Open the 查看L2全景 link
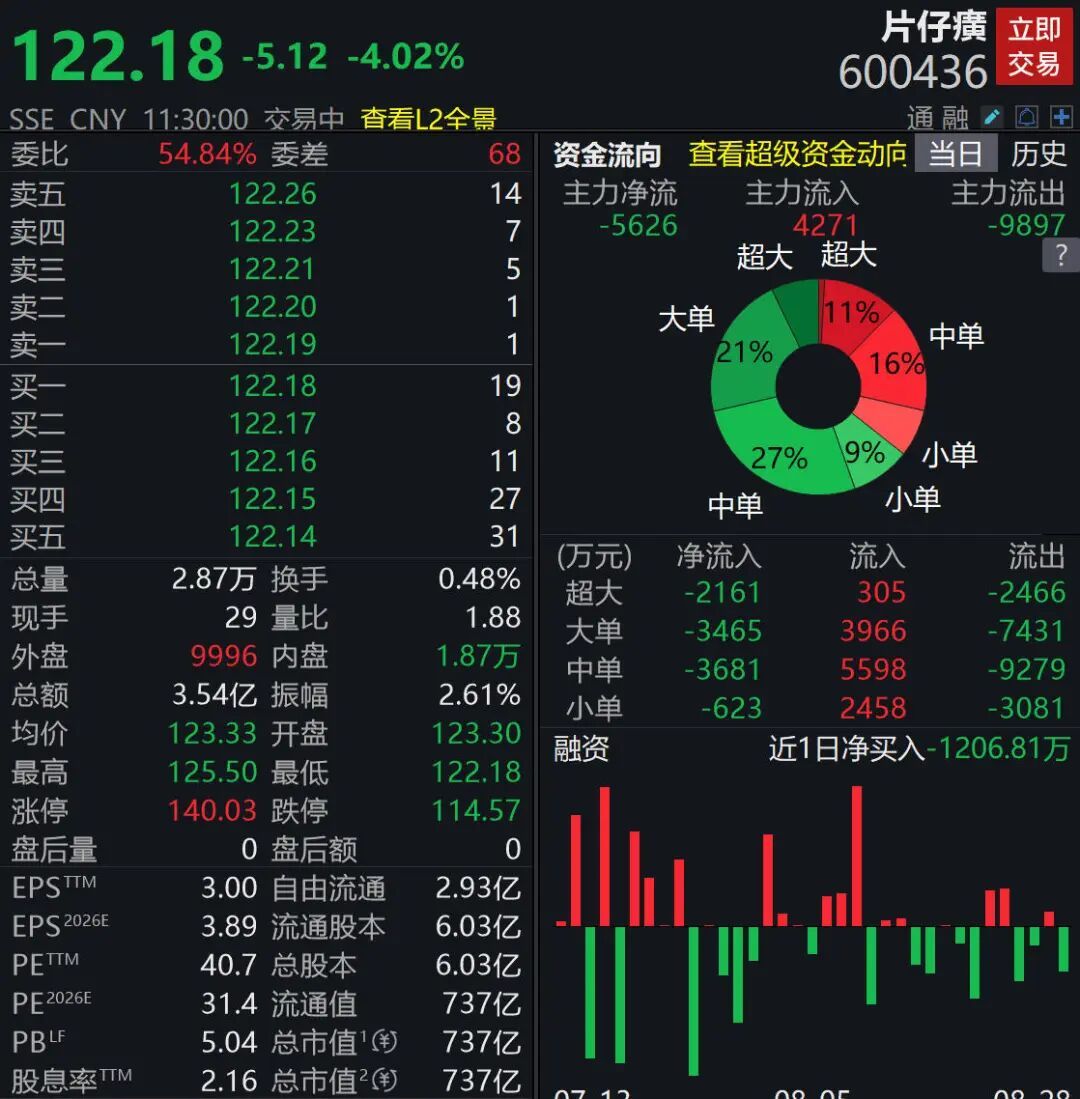This screenshot has width=1080, height=1099. 428,118
